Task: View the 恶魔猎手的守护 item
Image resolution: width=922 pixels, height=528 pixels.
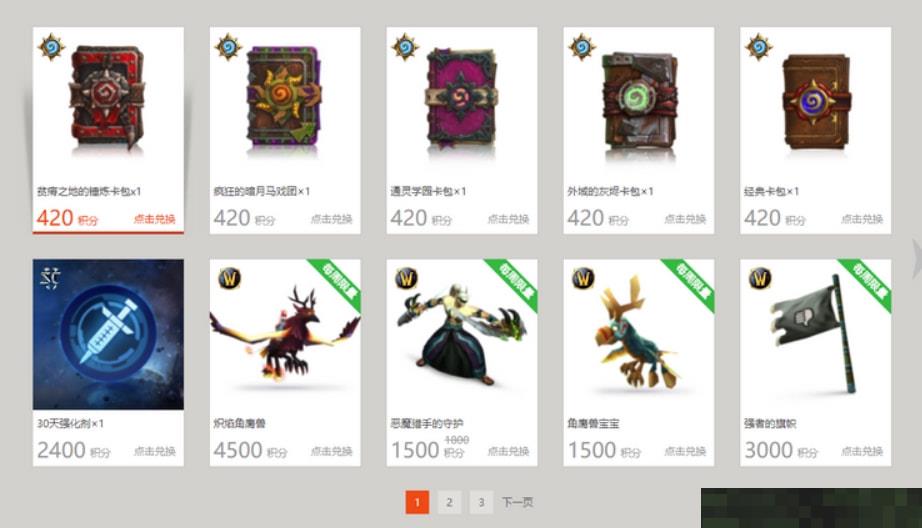Action: [462, 335]
